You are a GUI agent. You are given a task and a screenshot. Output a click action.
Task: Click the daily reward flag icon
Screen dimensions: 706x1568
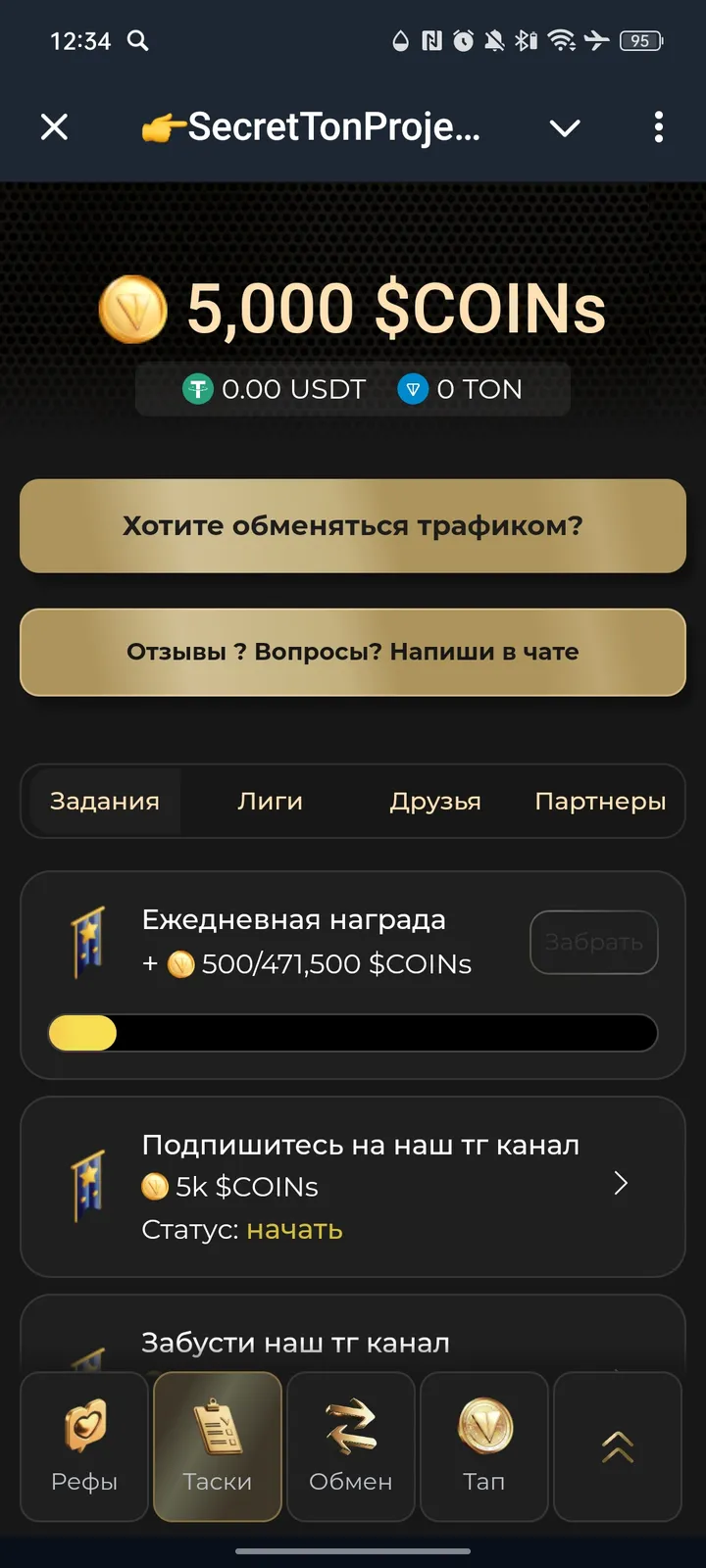(86, 941)
